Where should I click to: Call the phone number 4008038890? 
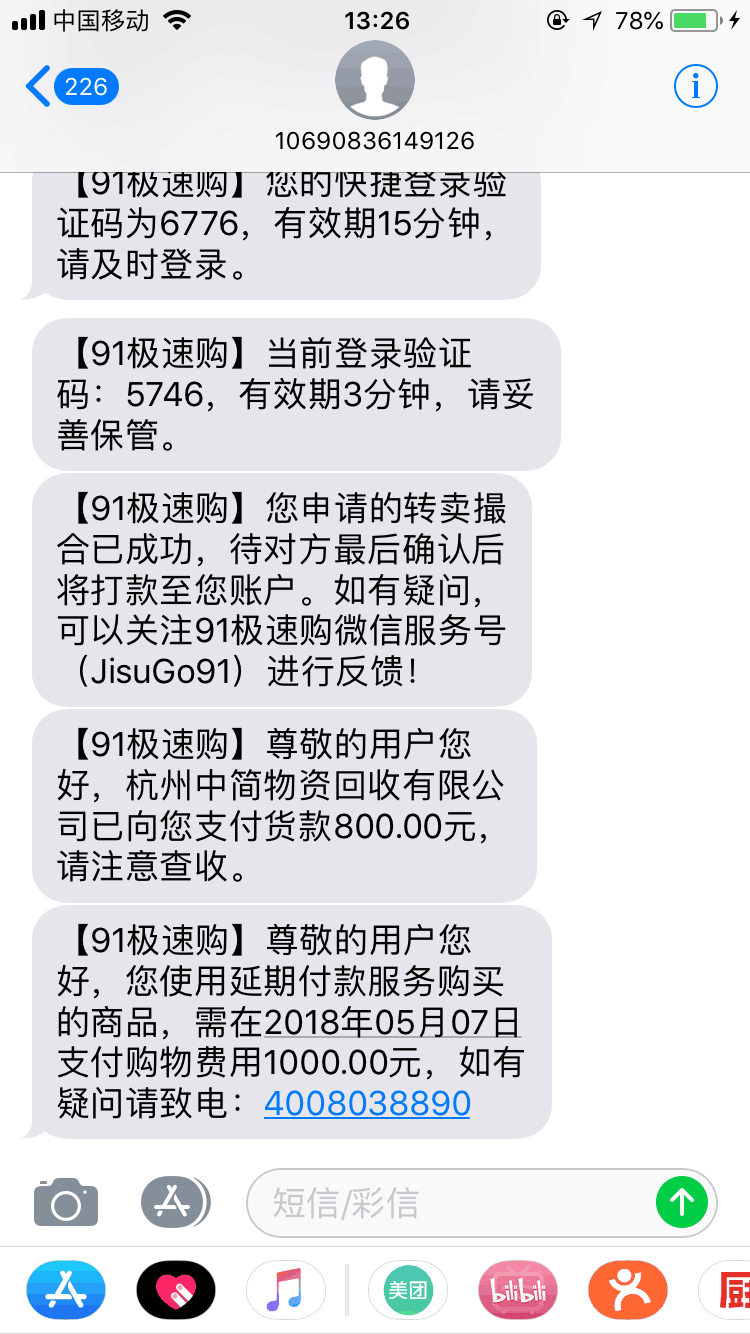(x=367, y=1103)
